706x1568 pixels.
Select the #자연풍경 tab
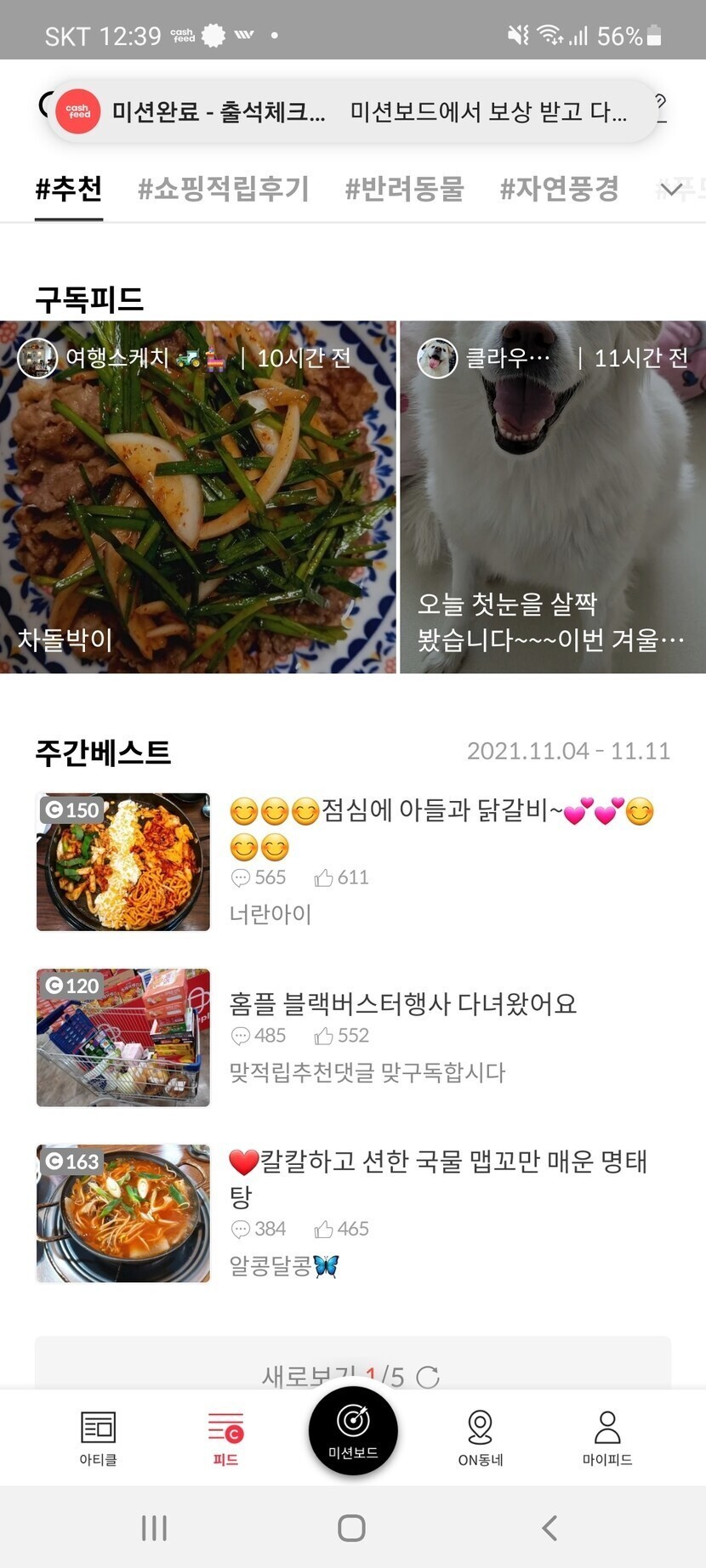(x=559, y=189)
